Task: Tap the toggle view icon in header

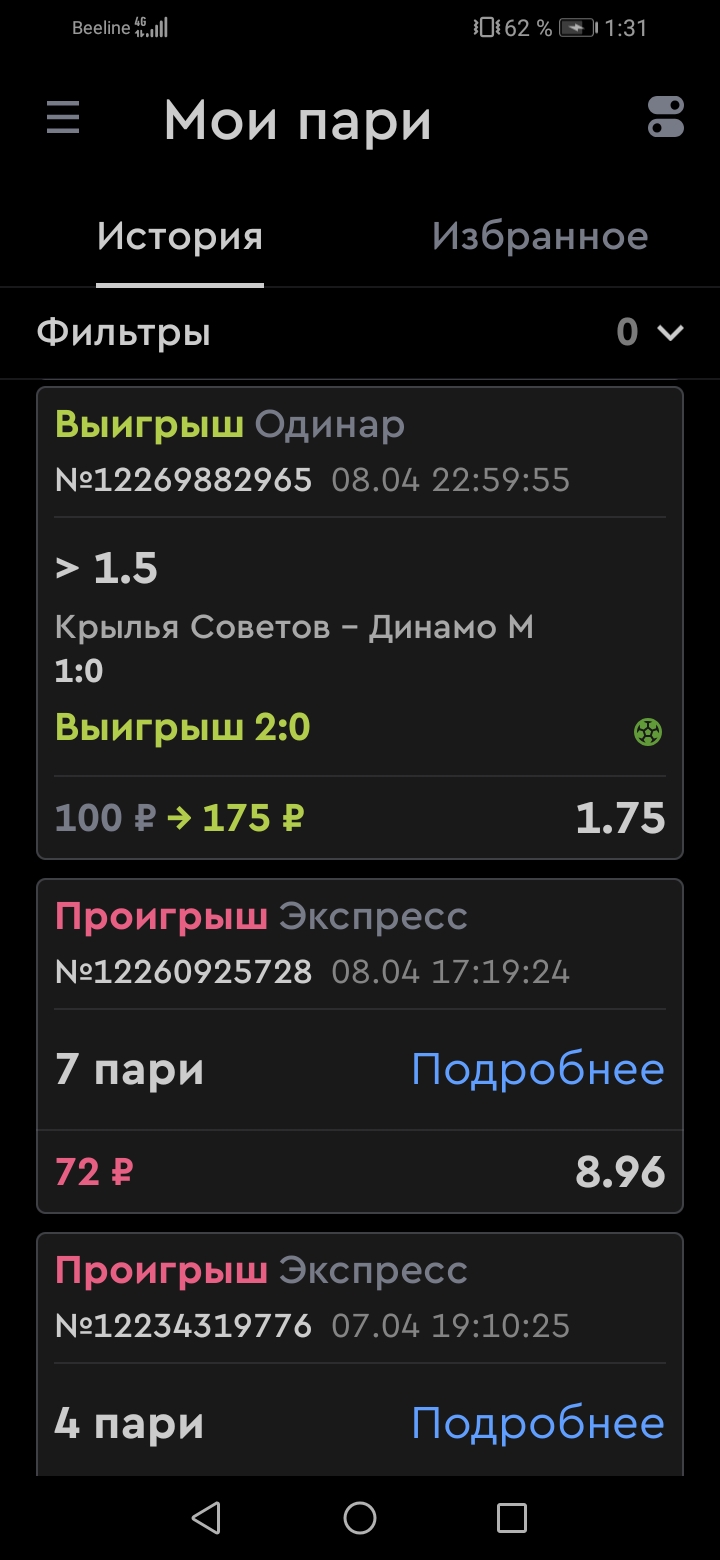Action: coord(666,117)
